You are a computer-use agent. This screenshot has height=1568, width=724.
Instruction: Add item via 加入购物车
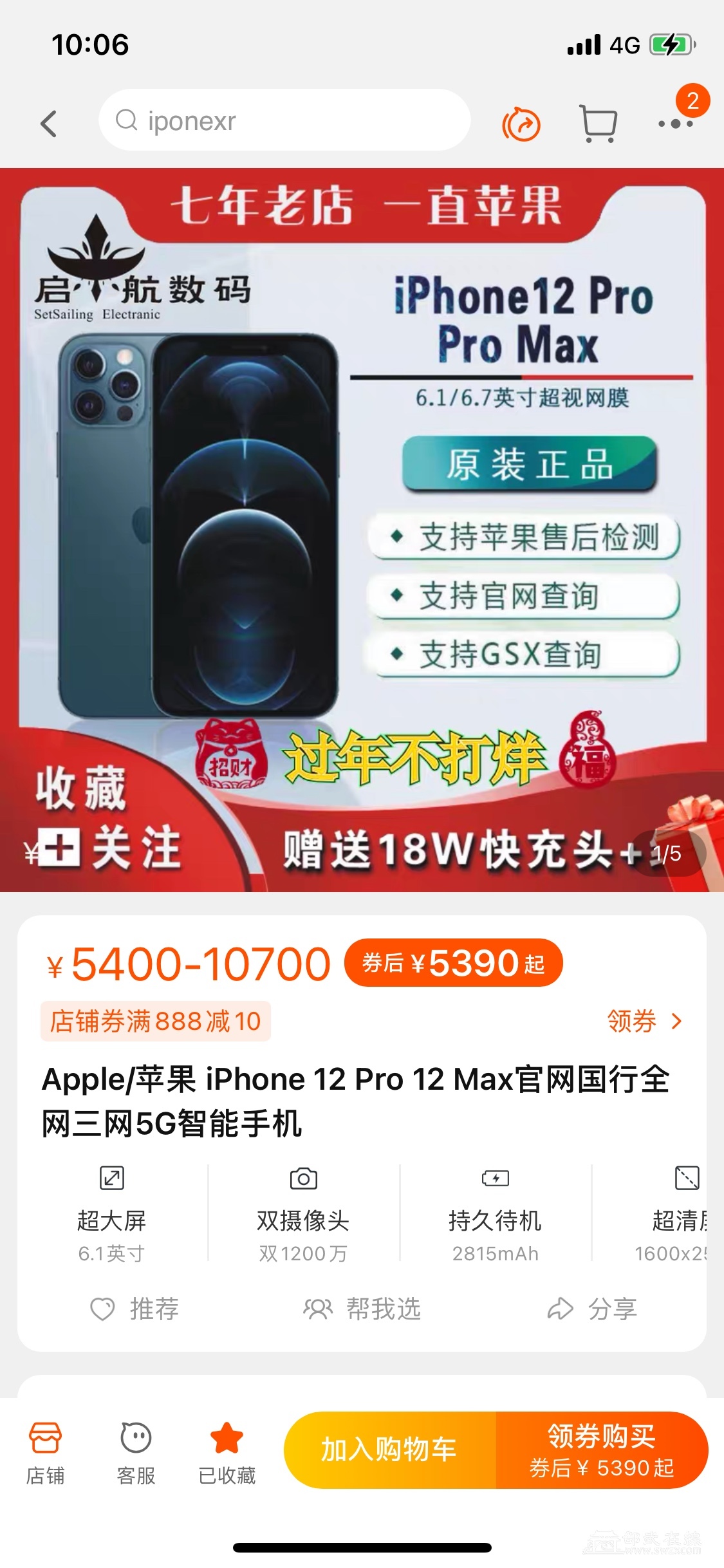tap(389, 1450)
